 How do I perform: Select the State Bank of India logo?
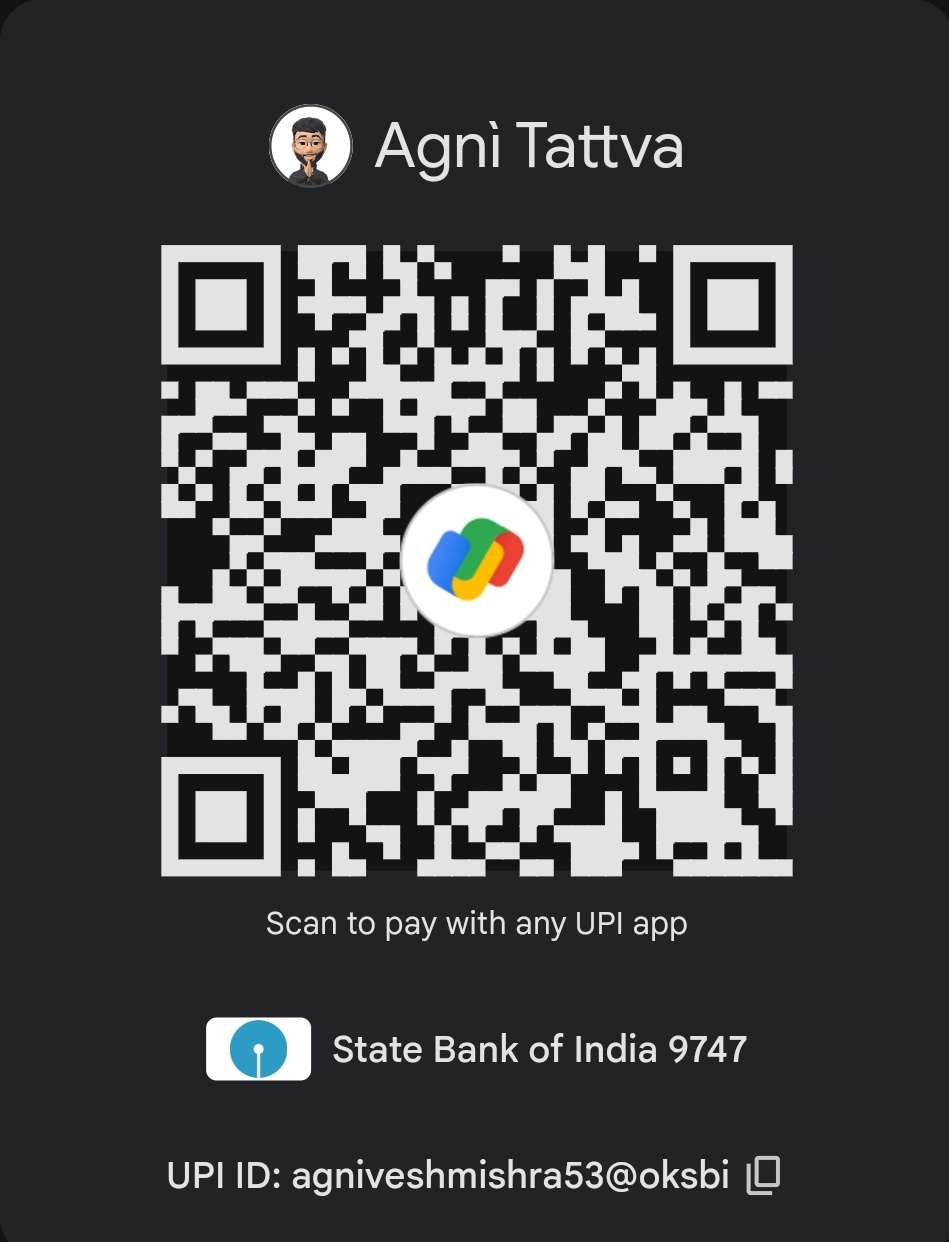pyautogui.click(x=258, y=1049)
